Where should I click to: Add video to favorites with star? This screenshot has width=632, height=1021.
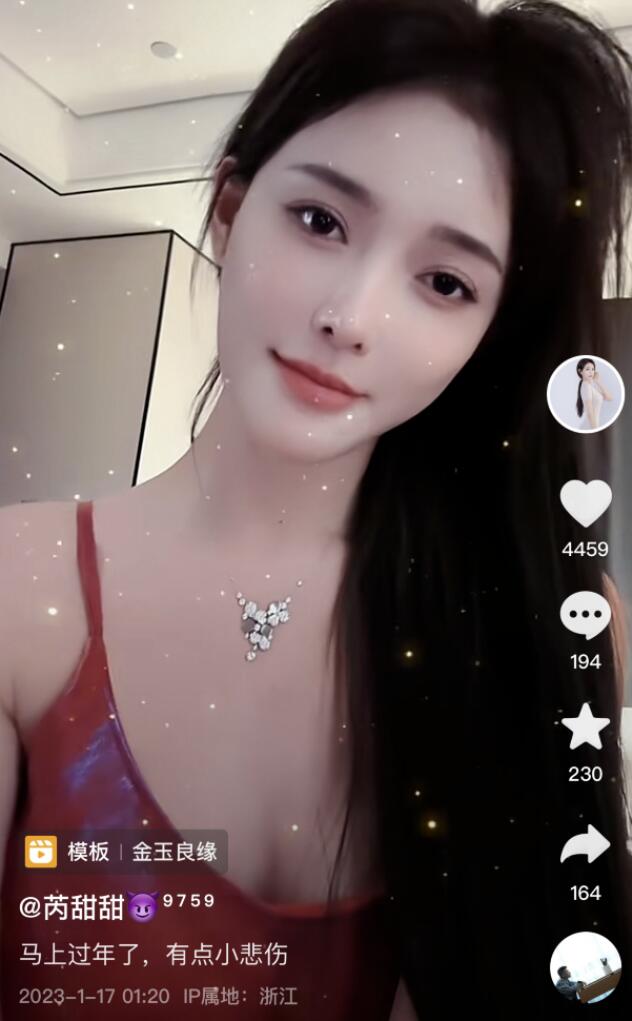pos(586,726)
